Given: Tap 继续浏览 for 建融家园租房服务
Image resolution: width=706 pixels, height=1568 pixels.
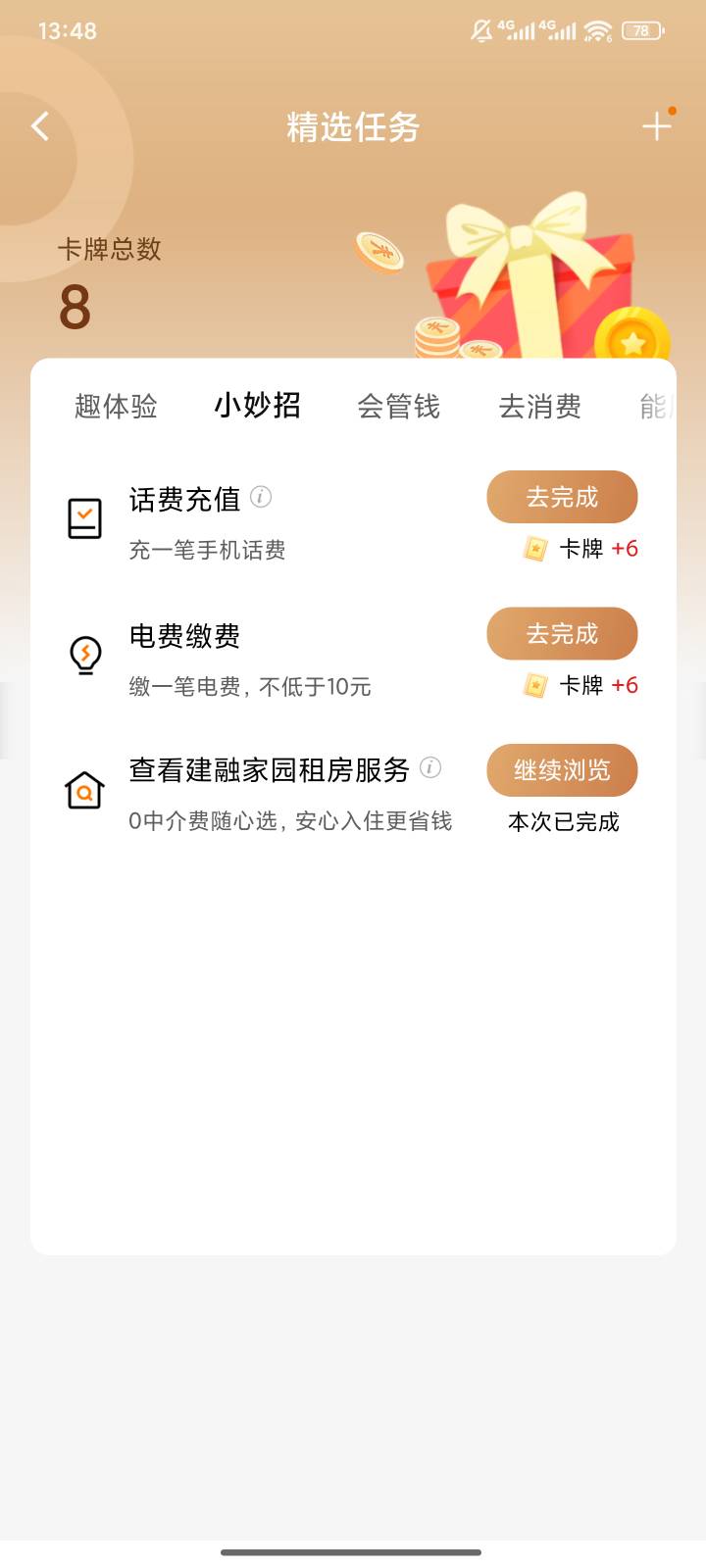Looking at the screenshot, I should [562, 770].
